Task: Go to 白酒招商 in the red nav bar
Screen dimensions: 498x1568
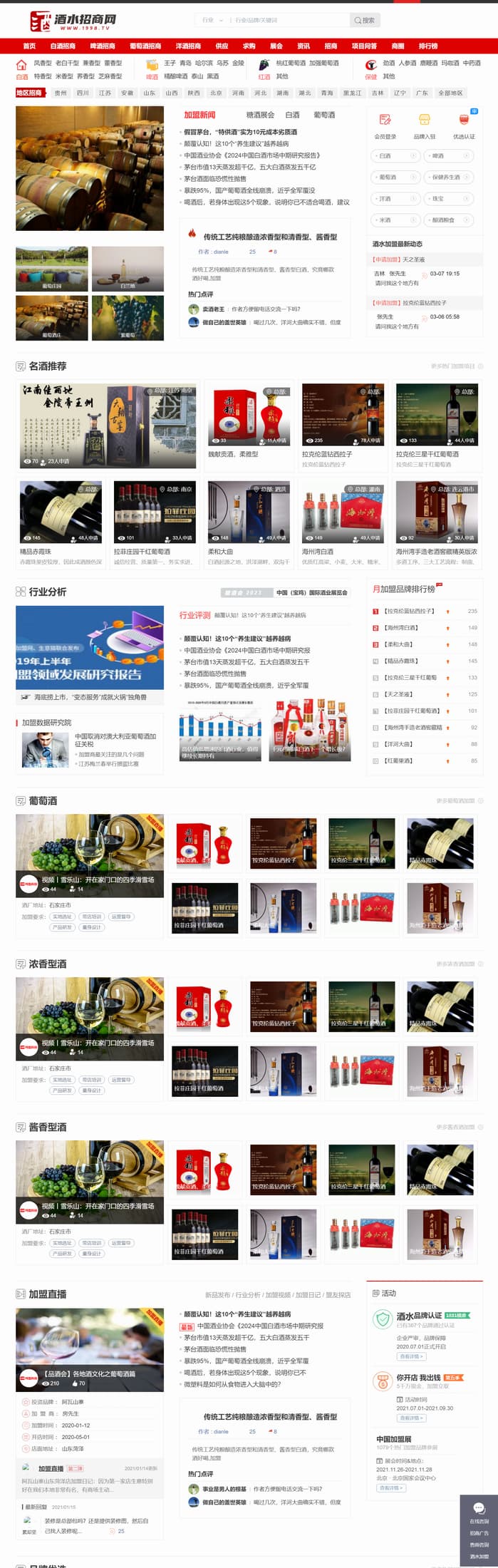Action: click(x=63, y=46)
